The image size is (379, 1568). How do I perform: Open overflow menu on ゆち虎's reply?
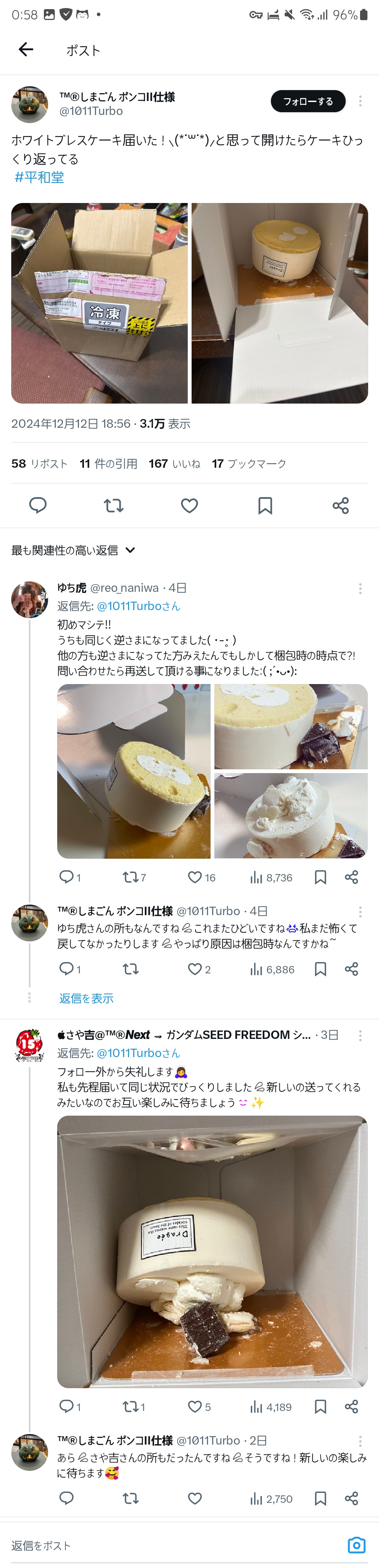pyautogui.click(x=360, y=588)
